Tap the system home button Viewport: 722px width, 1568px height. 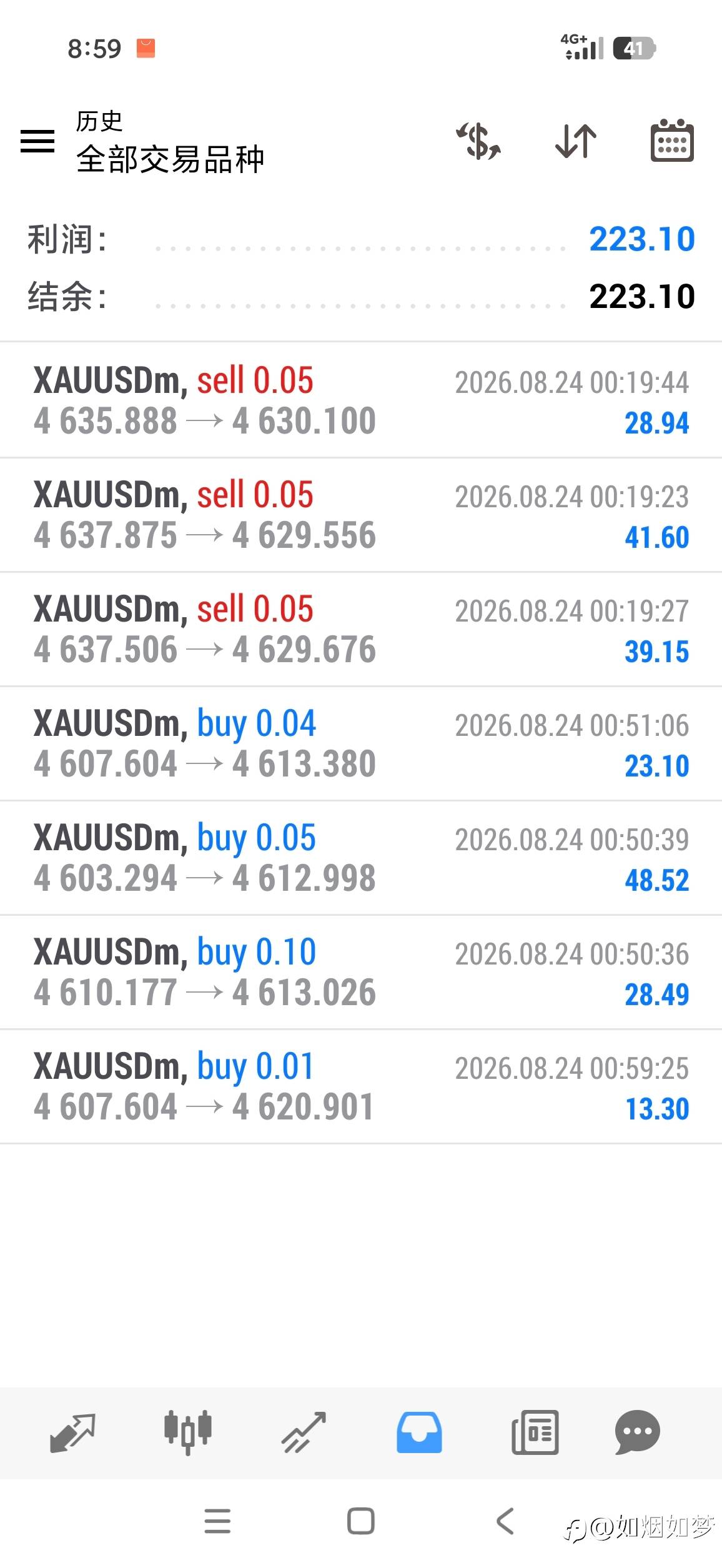(x=361, y=1521)
